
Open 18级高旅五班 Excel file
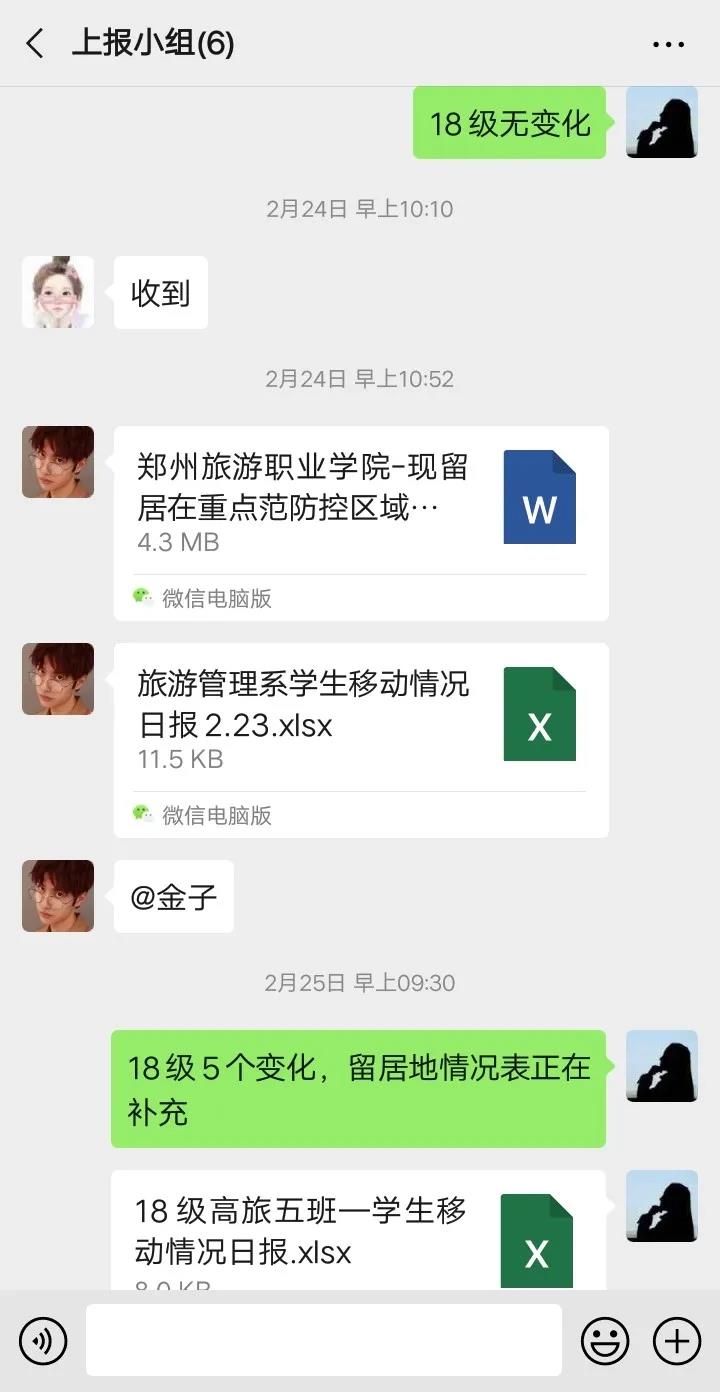358,1232
